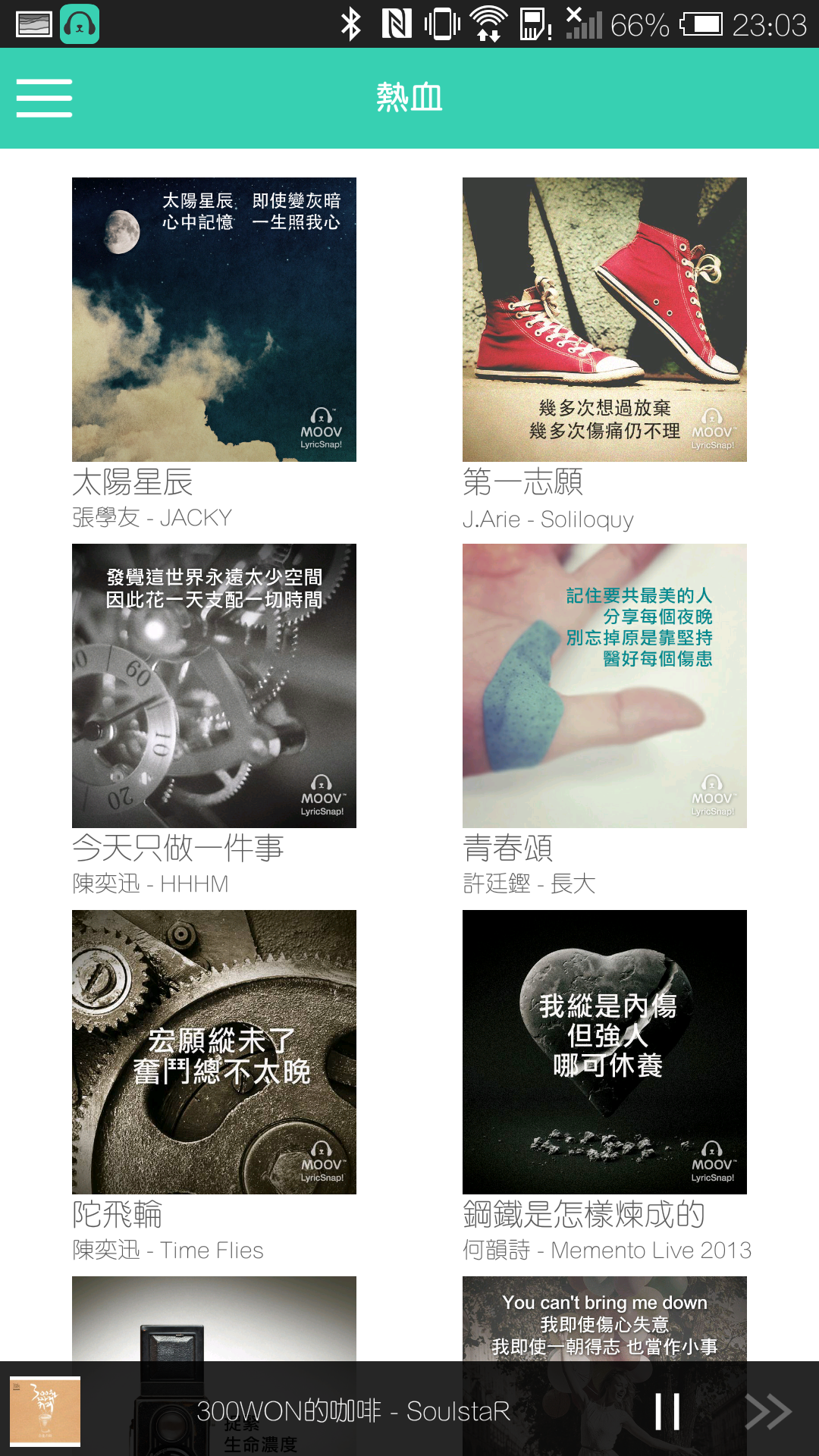Image resolution: width=819 pixels, height=1456 pixels.
Task: Open the 300WON的咖啡 now playing bar
Action: pyautogui.click(x=353, y=1411)
